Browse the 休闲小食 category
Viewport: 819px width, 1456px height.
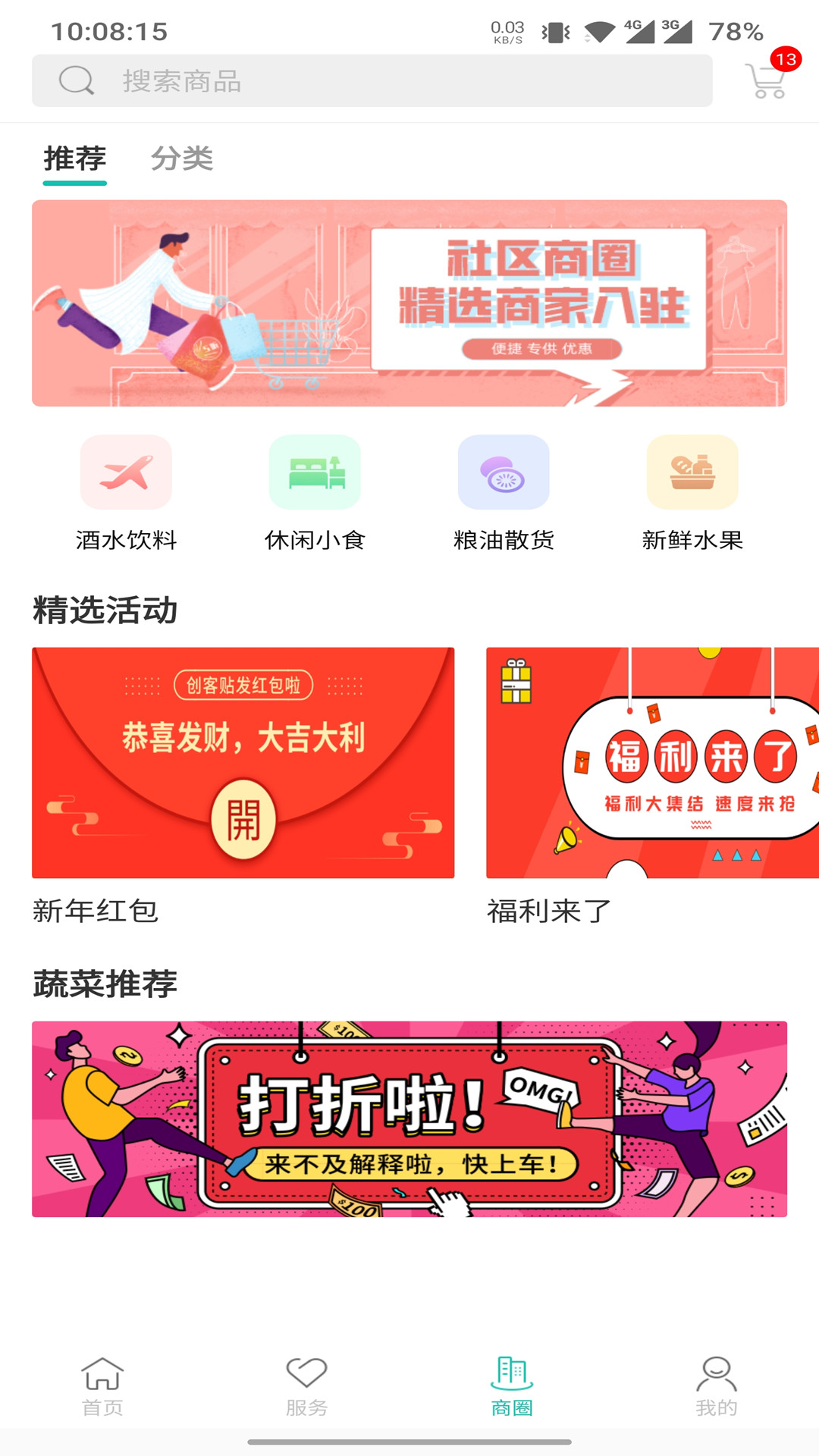315,493
